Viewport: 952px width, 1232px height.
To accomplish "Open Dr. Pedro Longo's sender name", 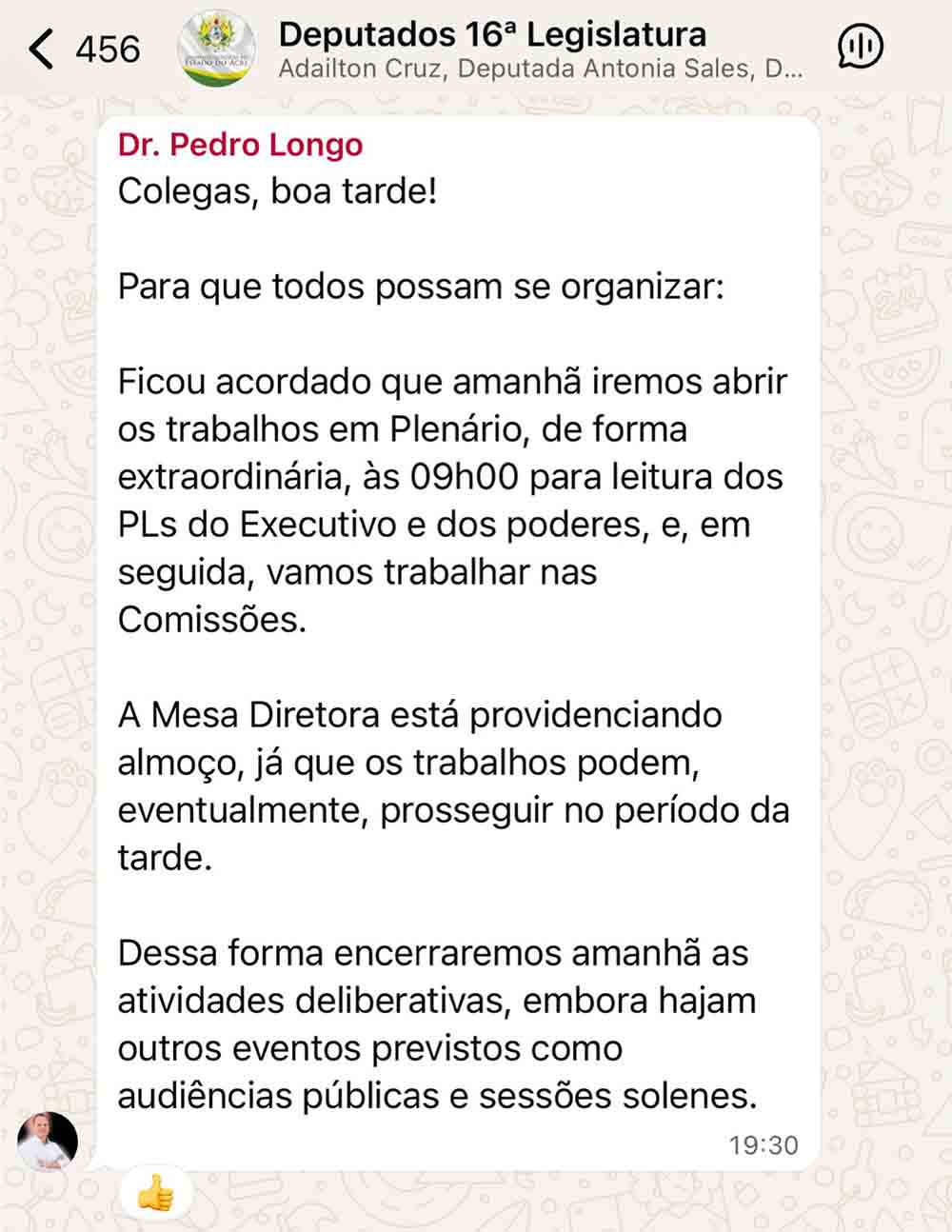I will pos(240,145).
